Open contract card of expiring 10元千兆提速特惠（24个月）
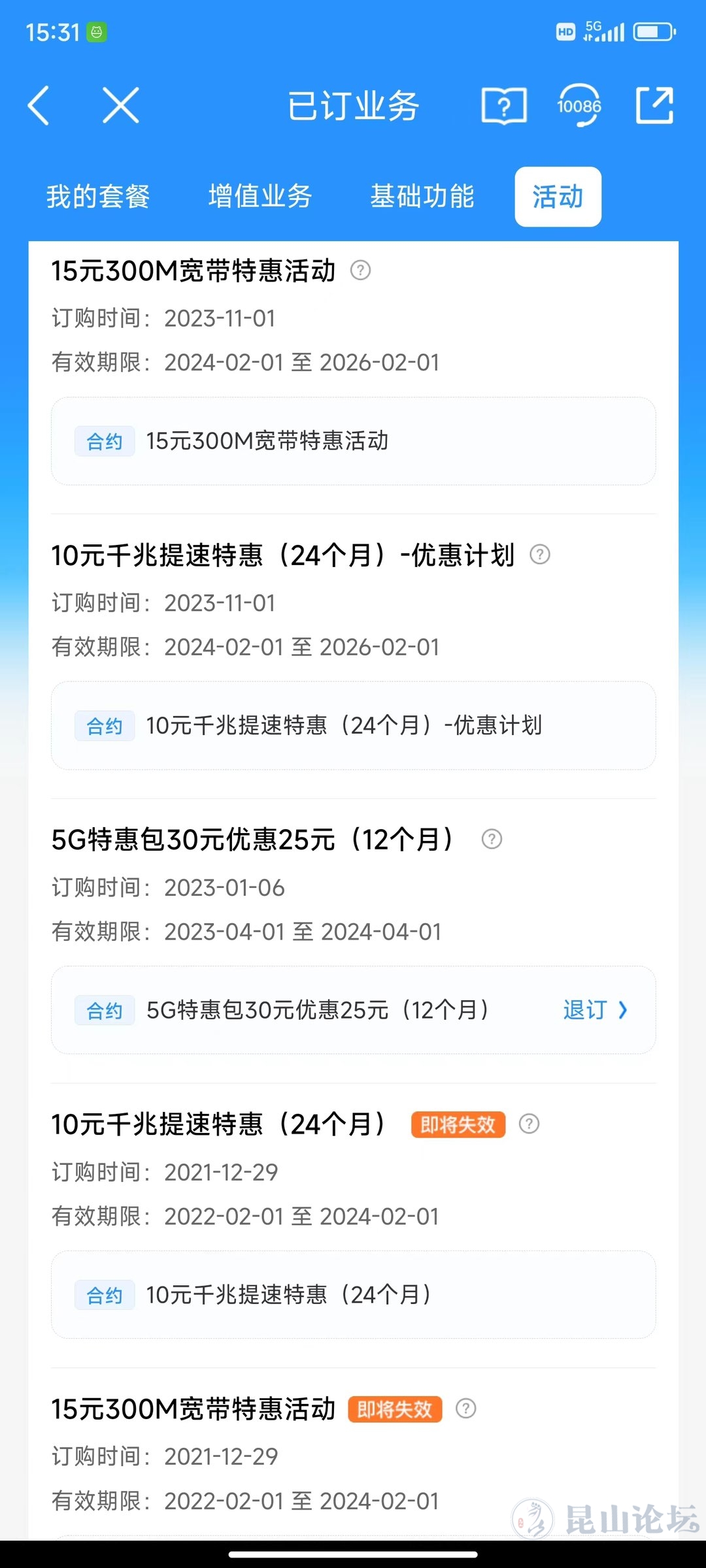 point(354,1295)
